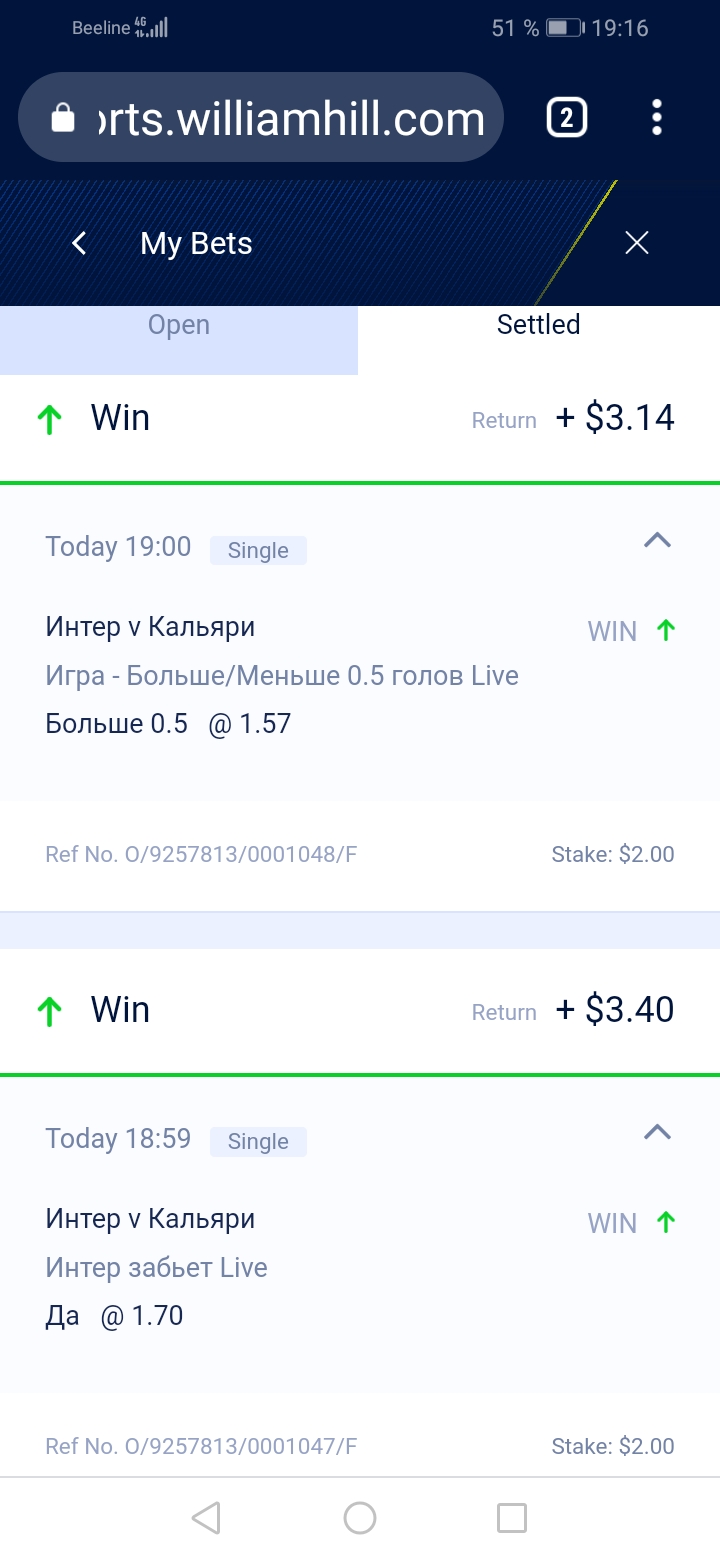Collapse the Today 19:00 bet details
Image resolution: width=720 pixels, height=1560 pixels.
[x=657, y=541]
